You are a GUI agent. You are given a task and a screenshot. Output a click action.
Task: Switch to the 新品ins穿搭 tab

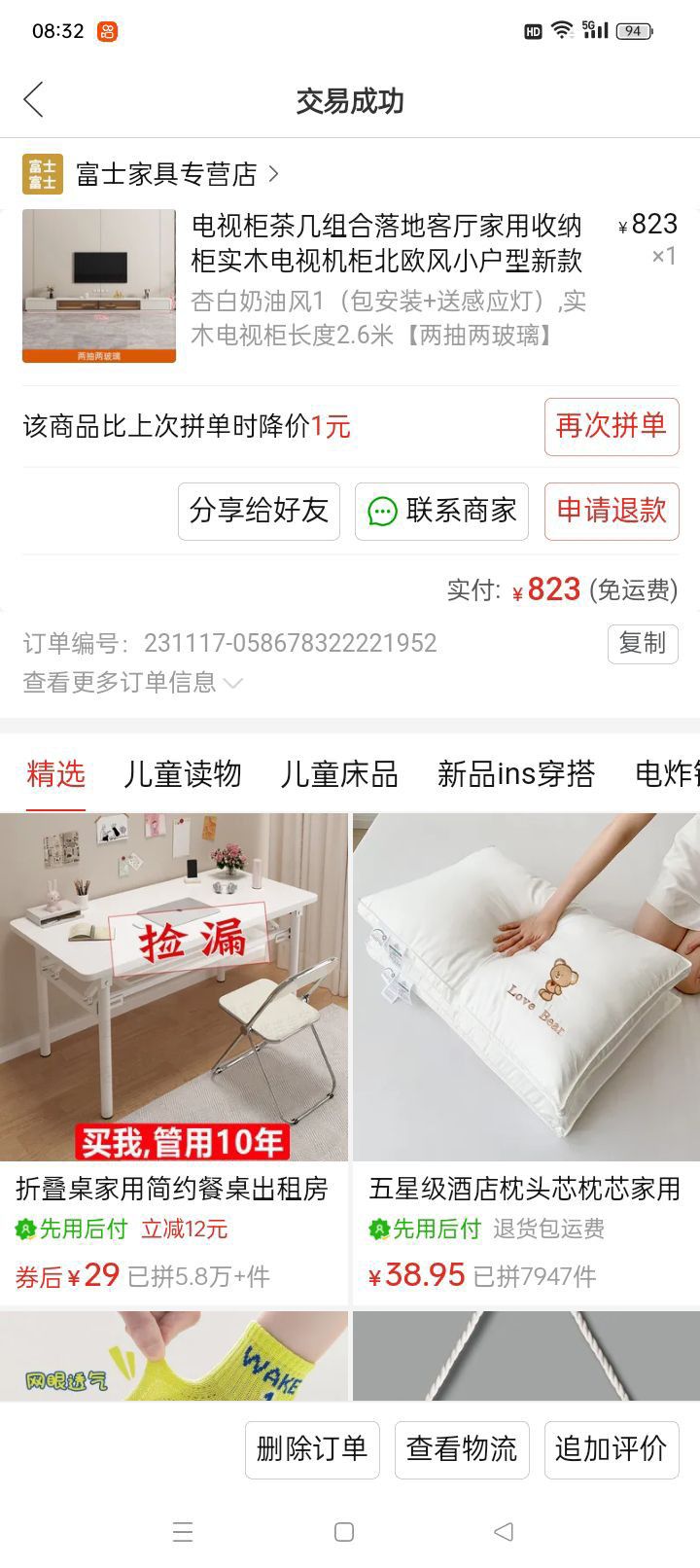[x=515, y=774]
